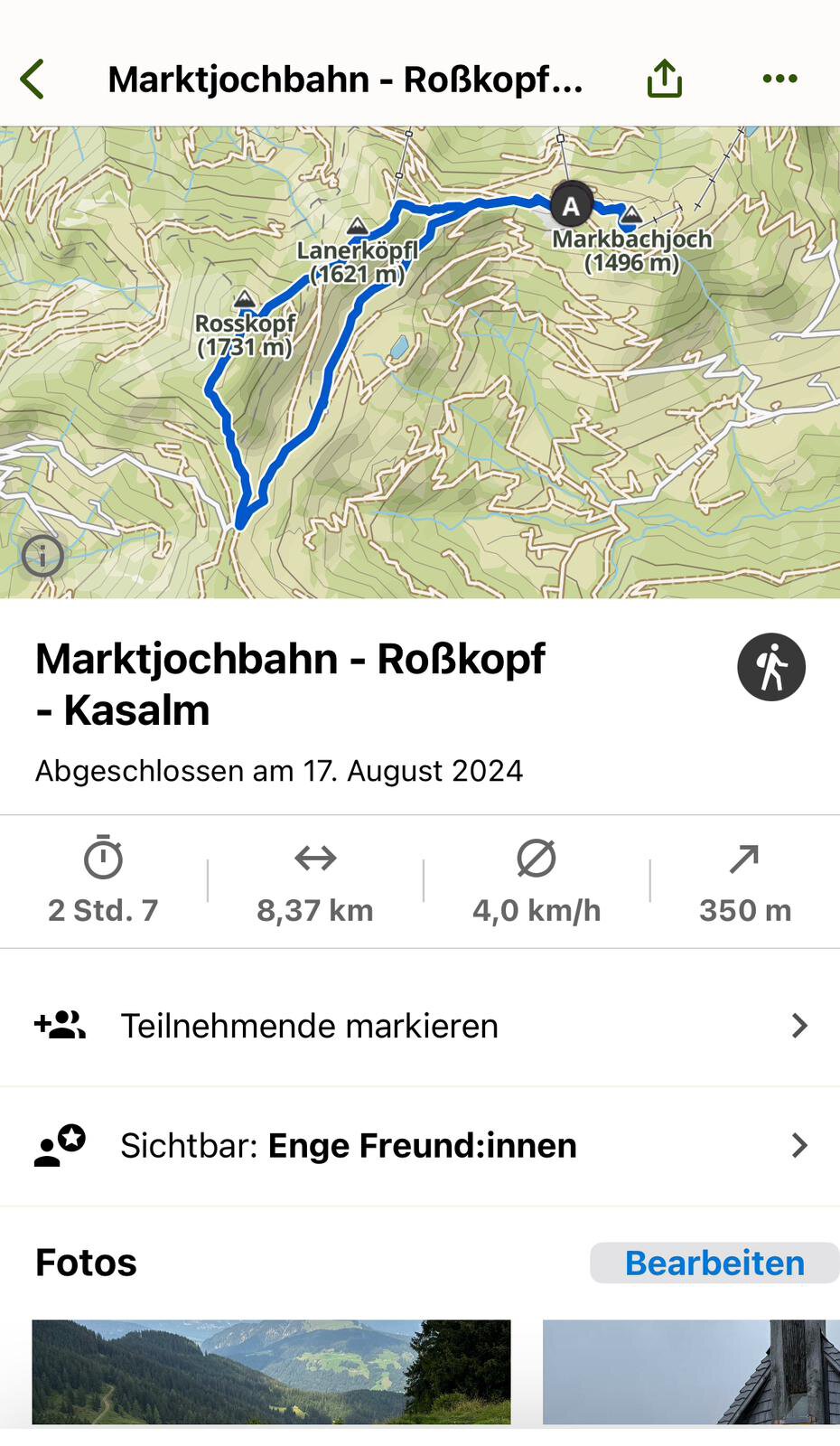The width and height of the screenshot is (840, 1446).
Task: Tap the hiking sport type icon
Action: (771, 667)
